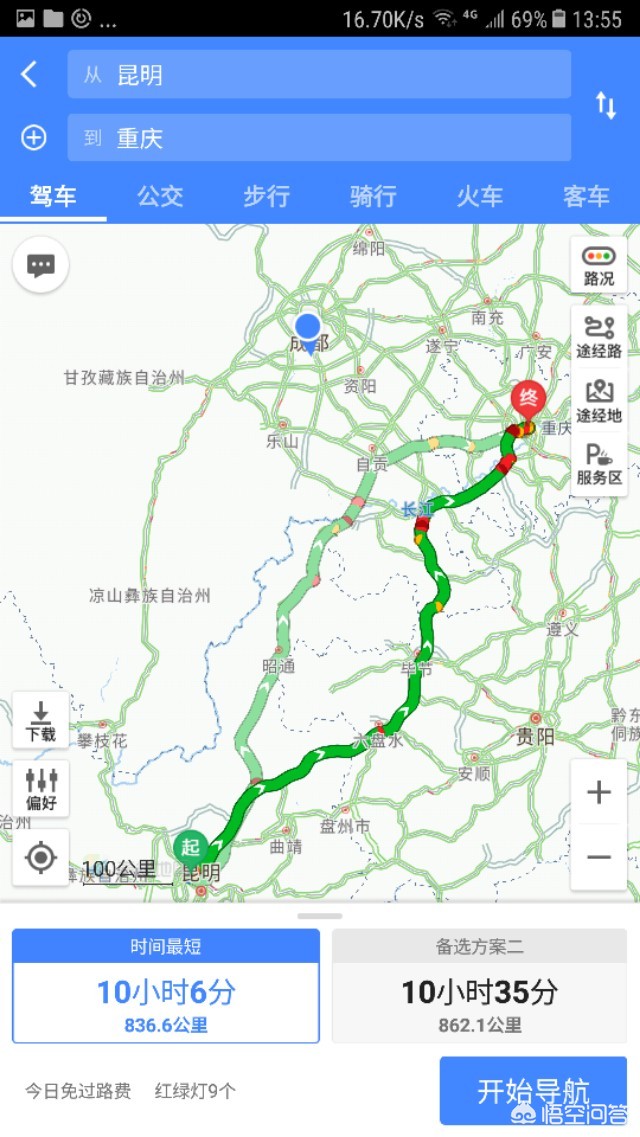Choose 备选方案二 10小时35分 route
Image resolution: width=640 pixels, height=1137 pixels.
(x=479, y=986)
